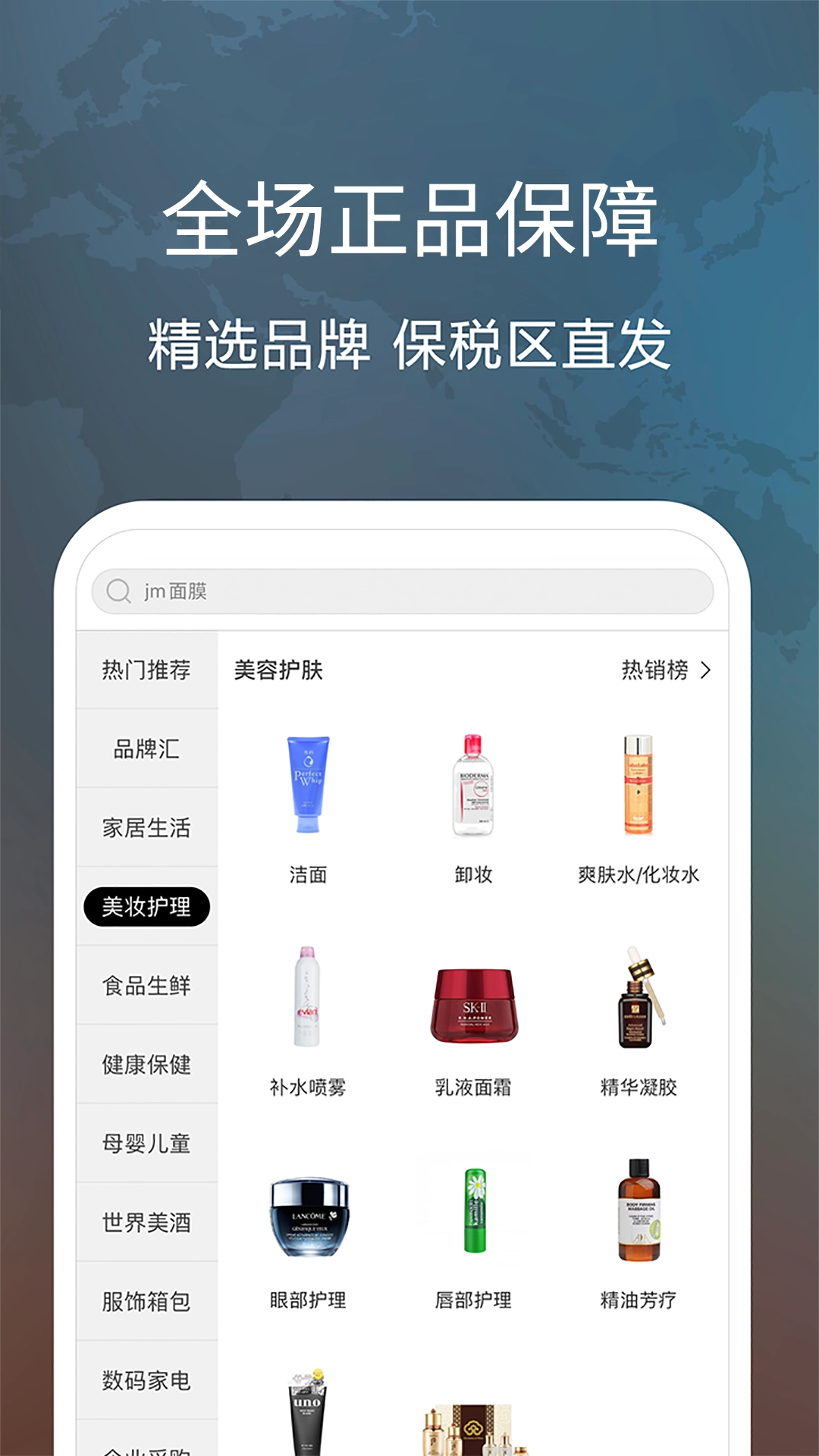This screenshot has width=819, height=1456.
Task: Switch to the 美妆护理 category tab
Action: 147,905
